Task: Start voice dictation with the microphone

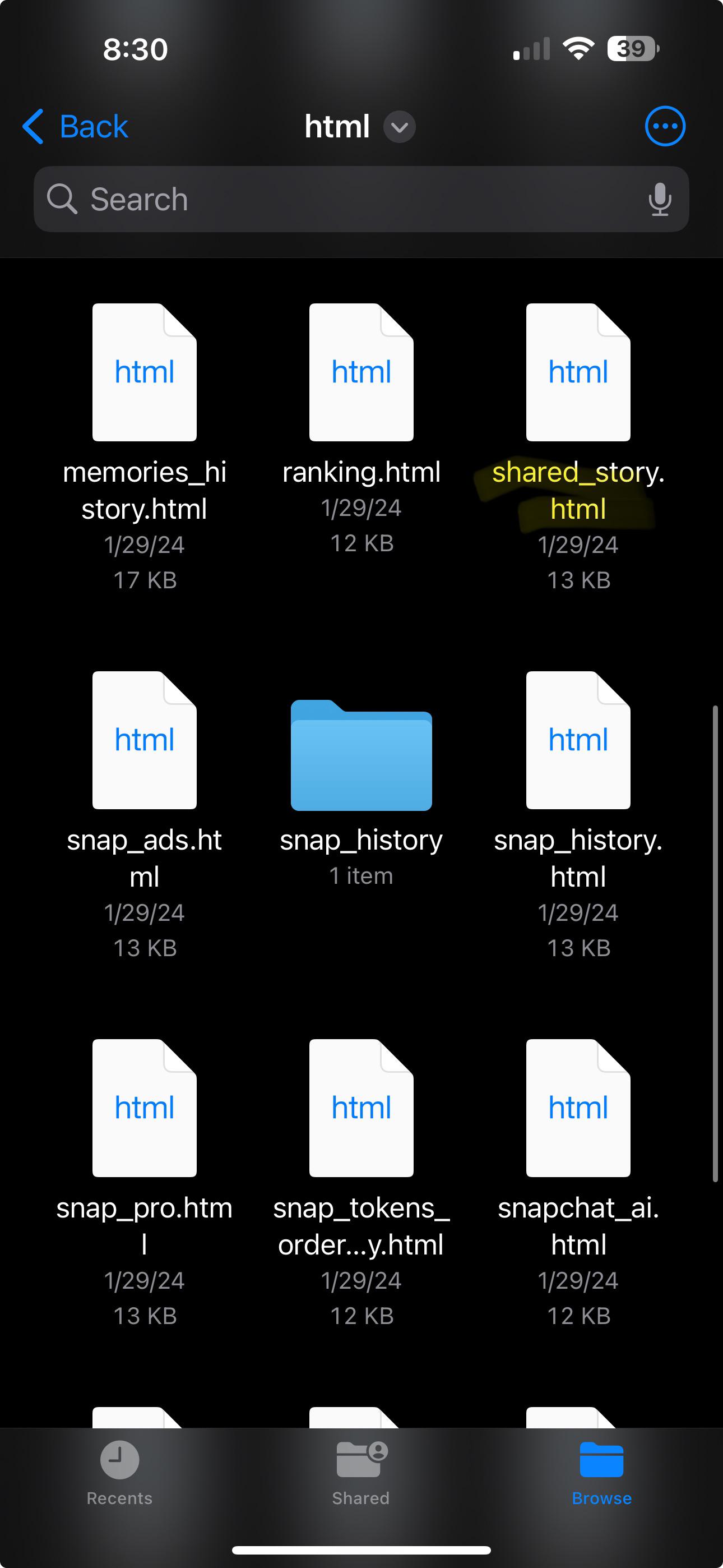Action: point(660,199)
